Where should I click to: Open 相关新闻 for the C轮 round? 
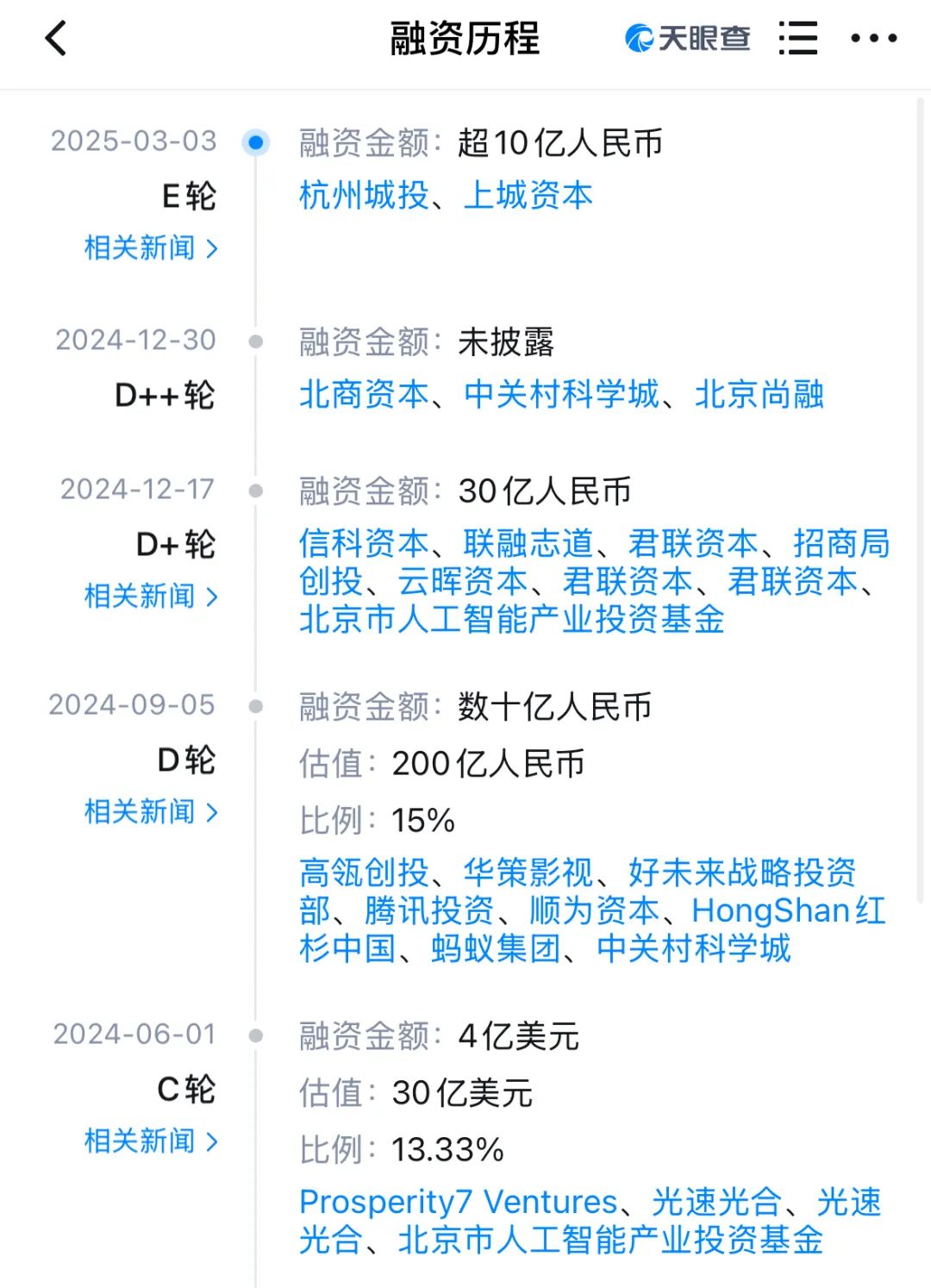click(x=151, y=1141)
